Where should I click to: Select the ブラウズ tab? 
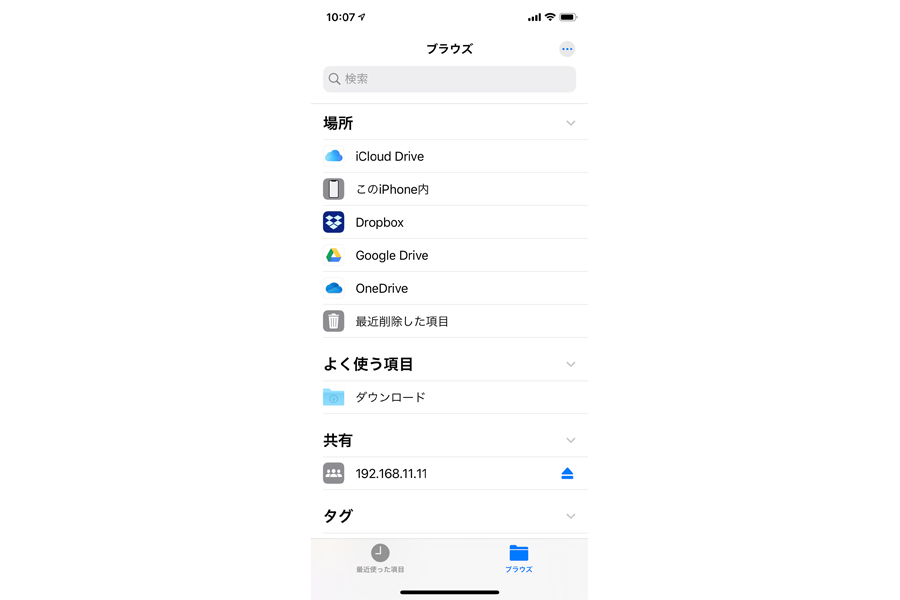click(x=518, y=559)
